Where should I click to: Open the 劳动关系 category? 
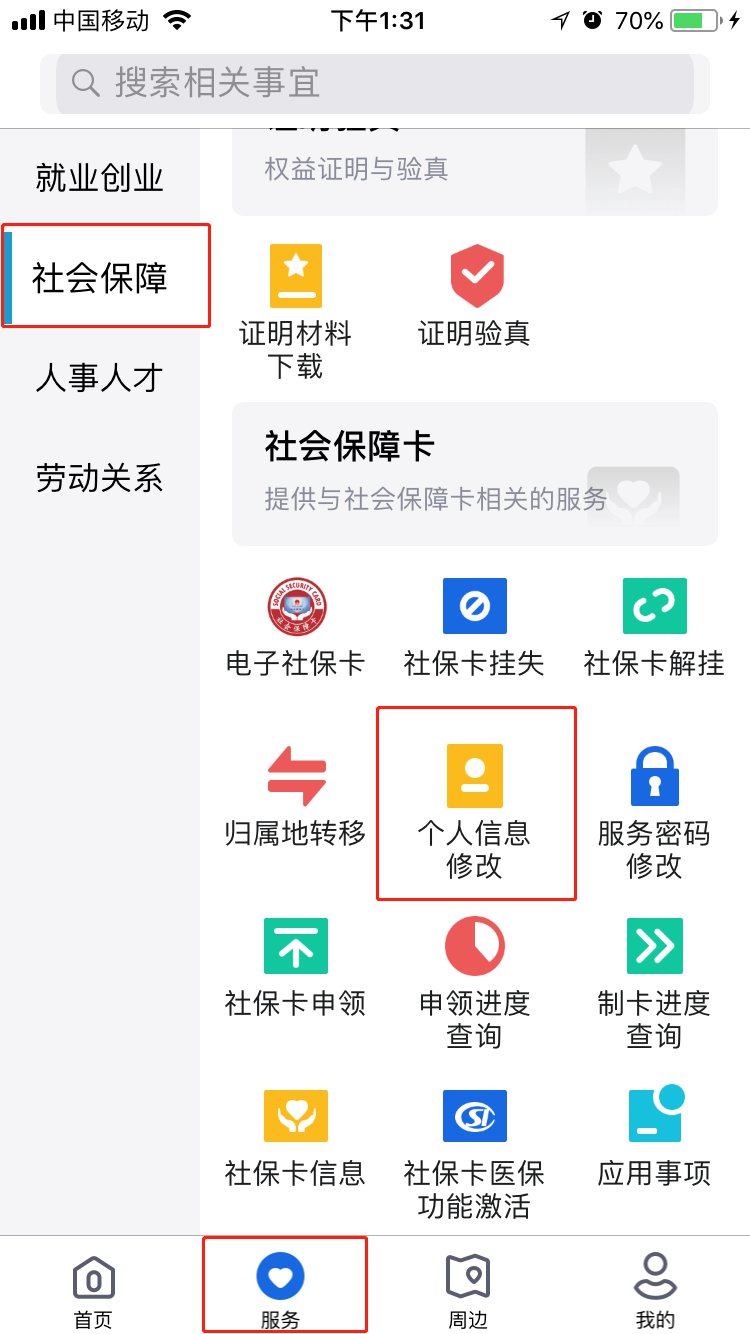pos(100,478)
